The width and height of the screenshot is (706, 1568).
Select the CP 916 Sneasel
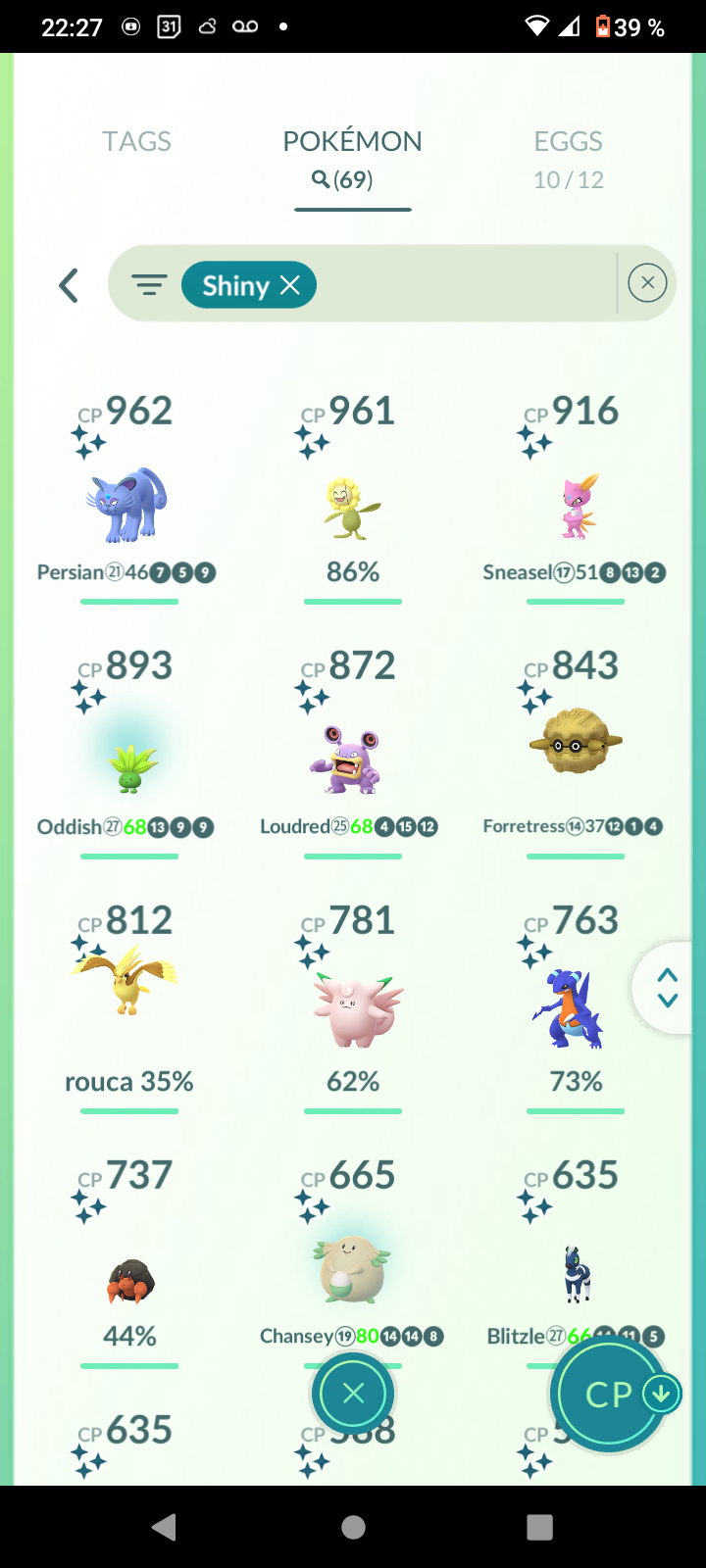coord(576,507)
